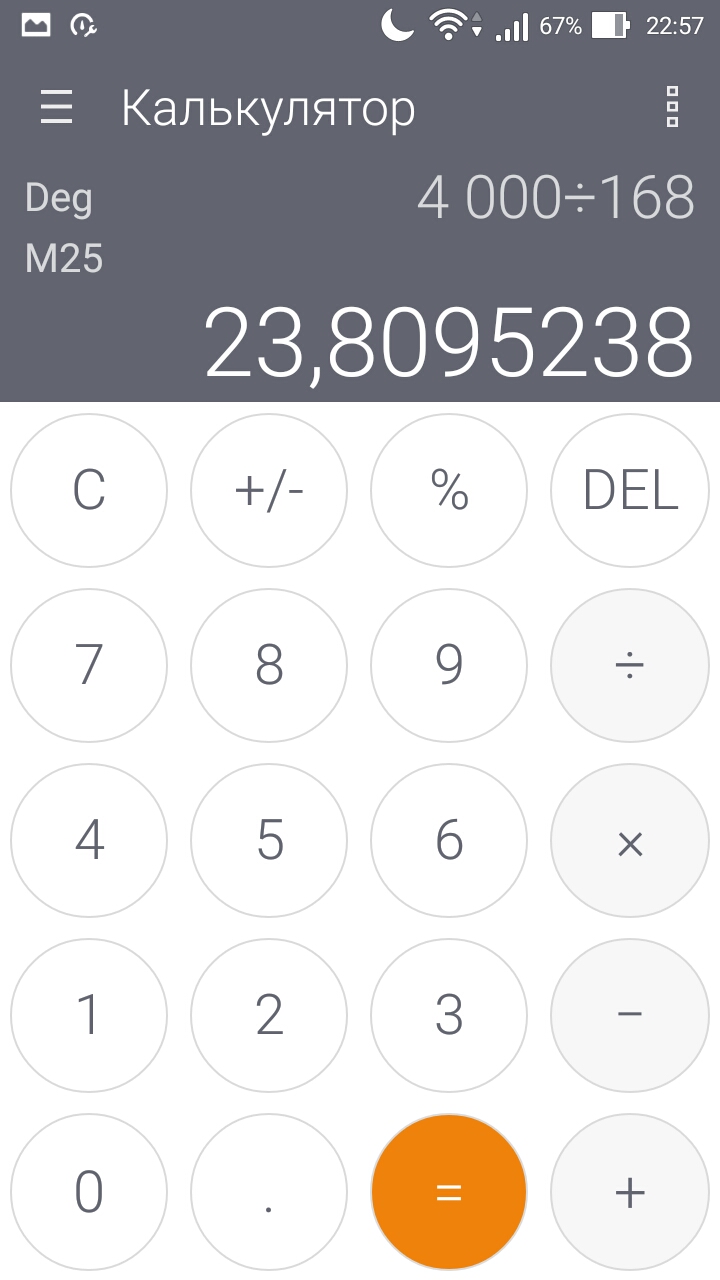
Task: Enter digit 9
Action: coord(449,666)
